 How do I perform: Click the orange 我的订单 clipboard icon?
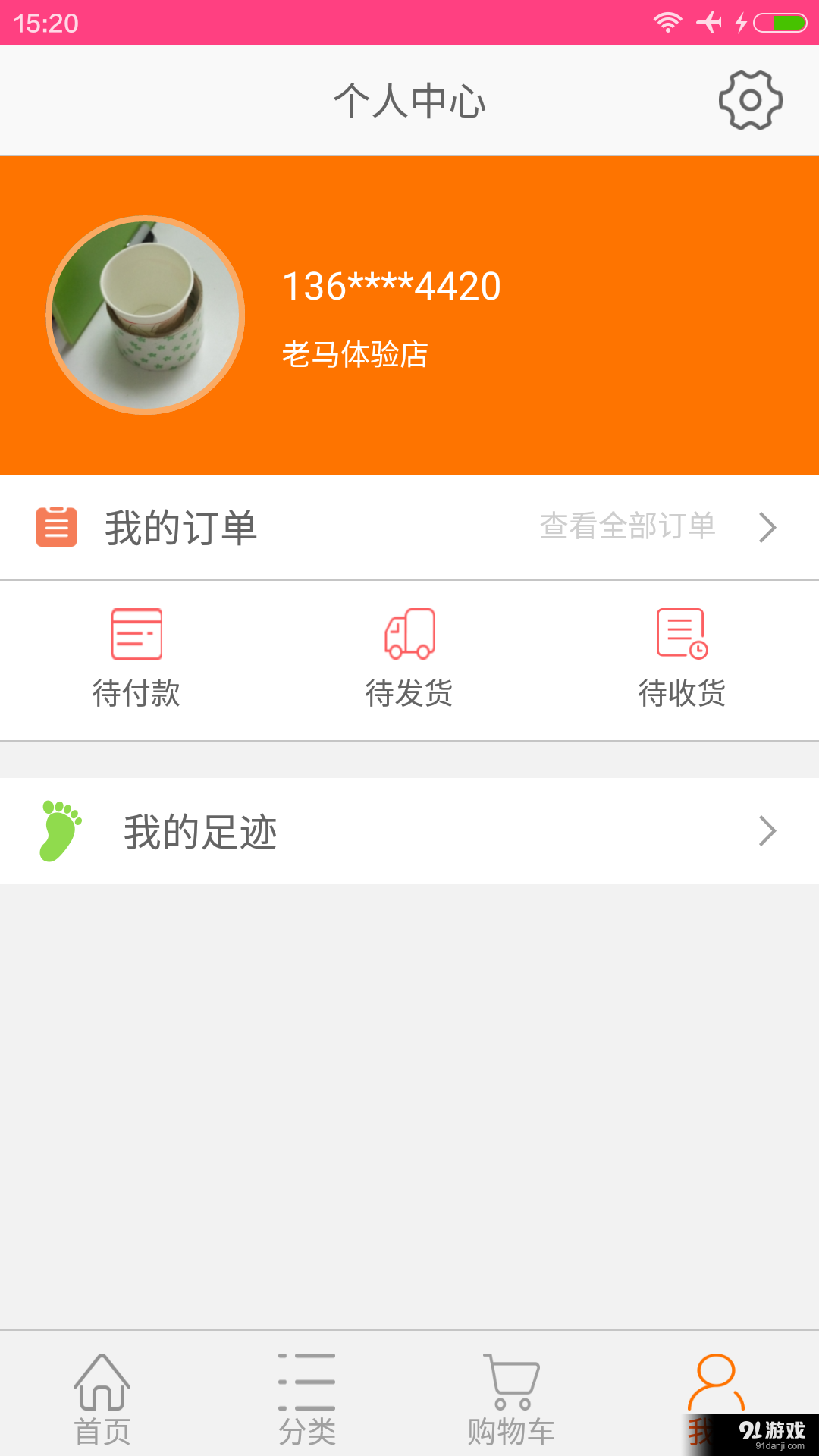(56, 527)
